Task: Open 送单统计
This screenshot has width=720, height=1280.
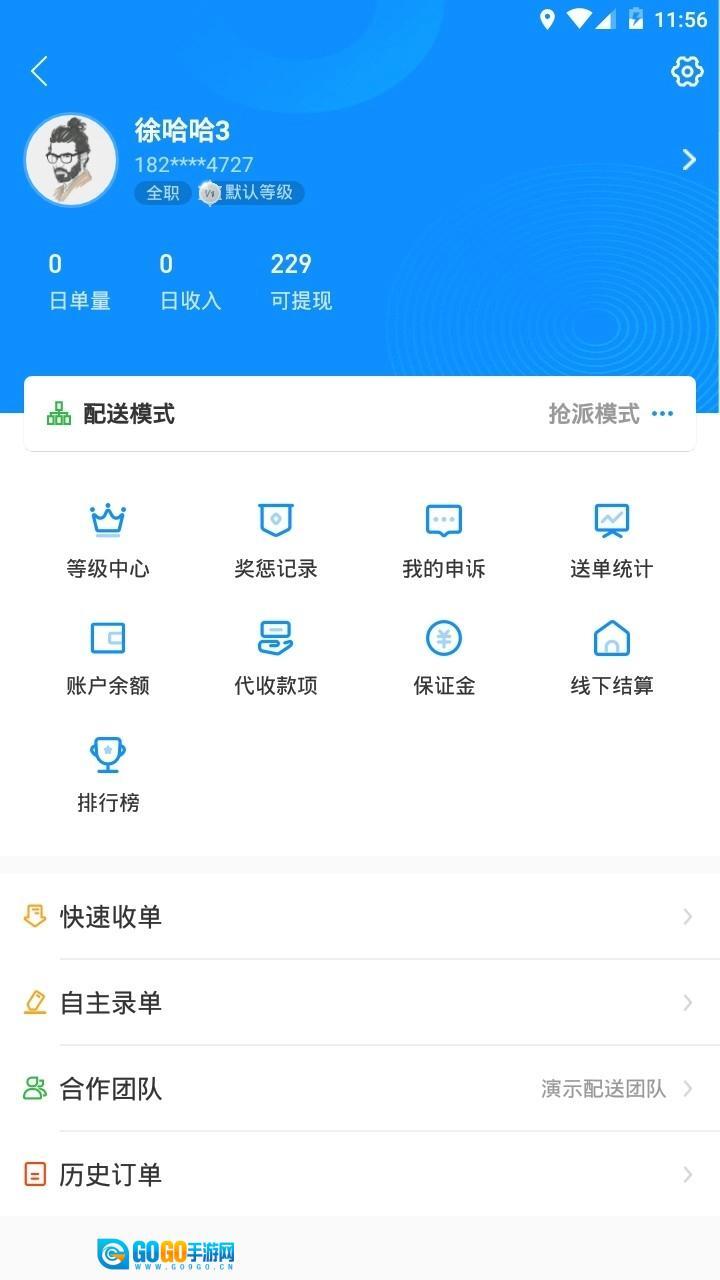Action: tap(612, 541)
